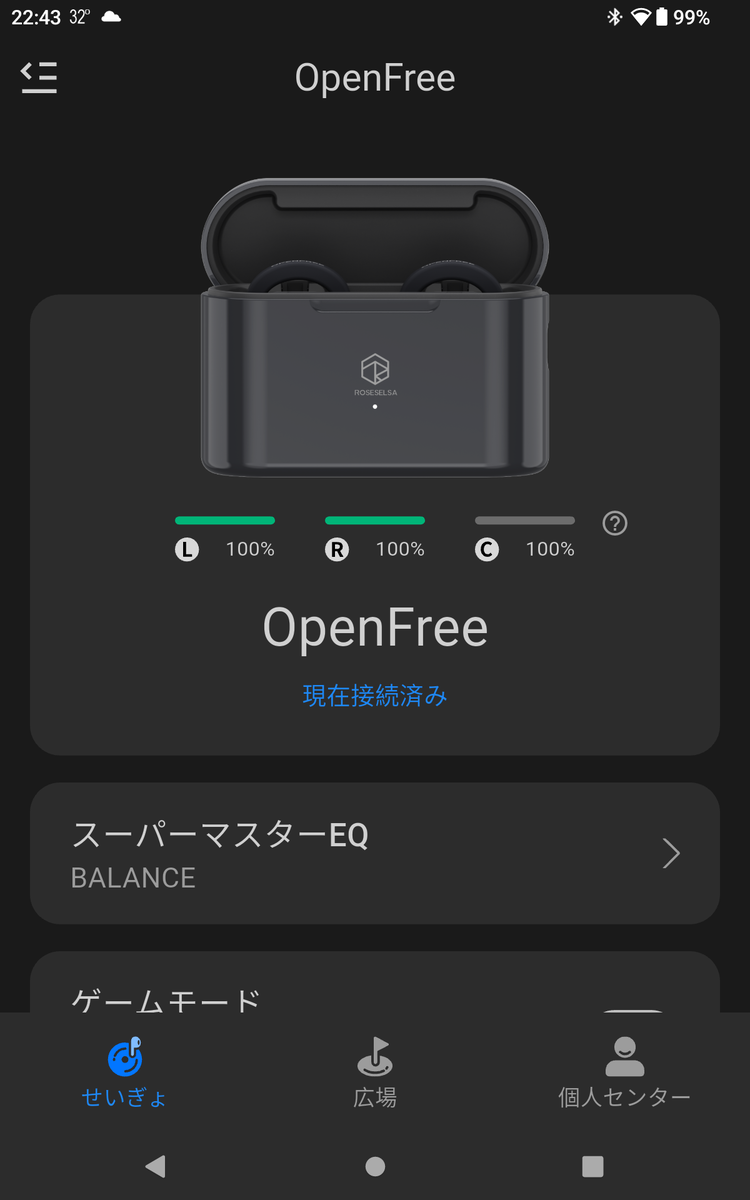The image size is (750, 1200).
Task: Switch to the せいぎょ tab
Action: pos(124,1072)
